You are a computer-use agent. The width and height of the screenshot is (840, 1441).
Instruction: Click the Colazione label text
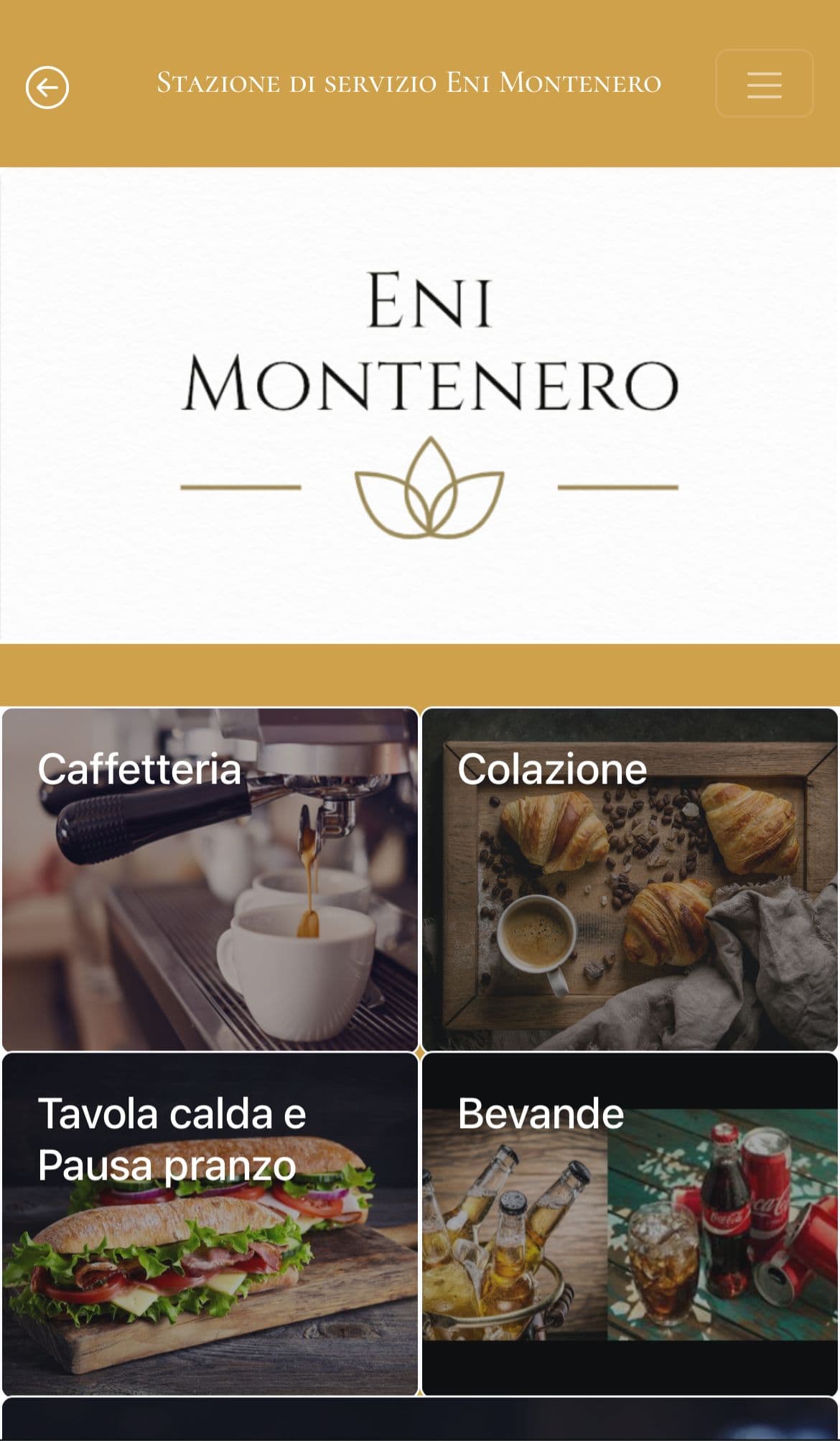(551, 772)
